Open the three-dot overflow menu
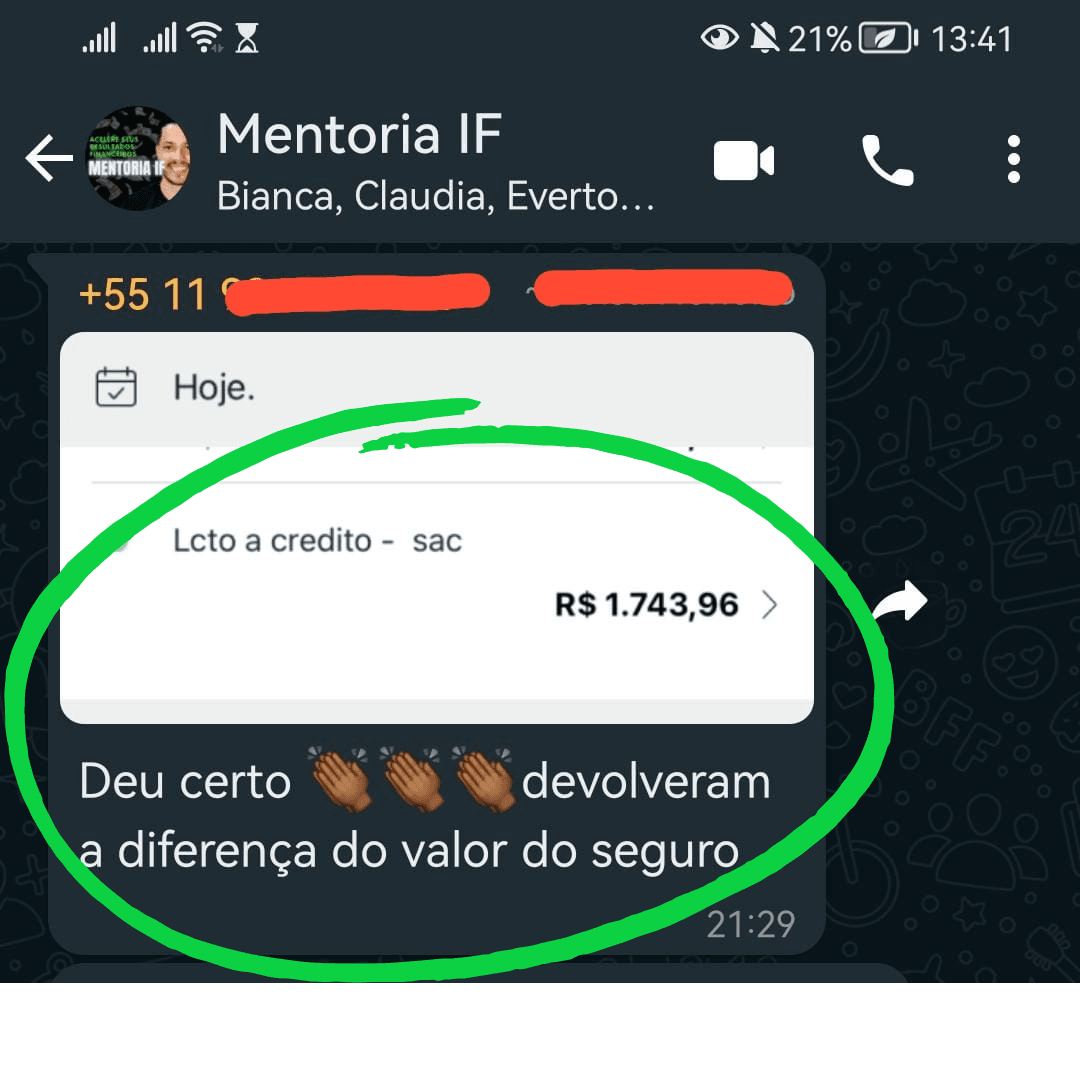The image size is (1080, 1080). tap(1014, 161)
